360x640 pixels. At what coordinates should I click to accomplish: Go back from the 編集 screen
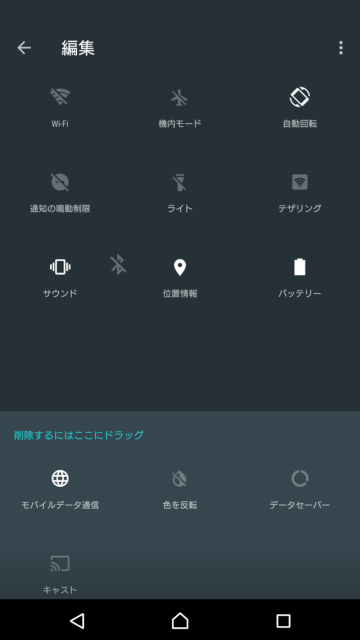(24, 48)
